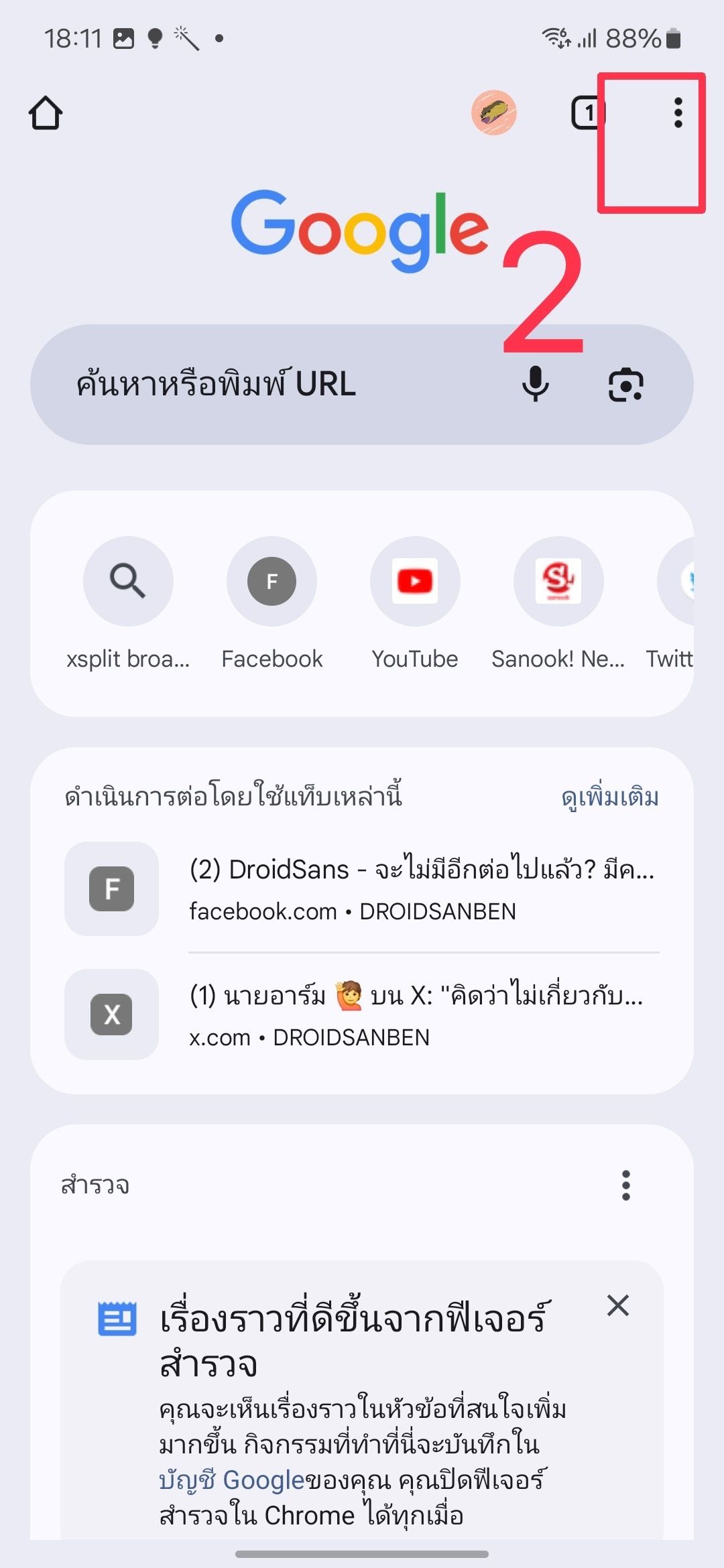
Task: Start a voice search with the microphone icon
Action: tap(534, 385)
